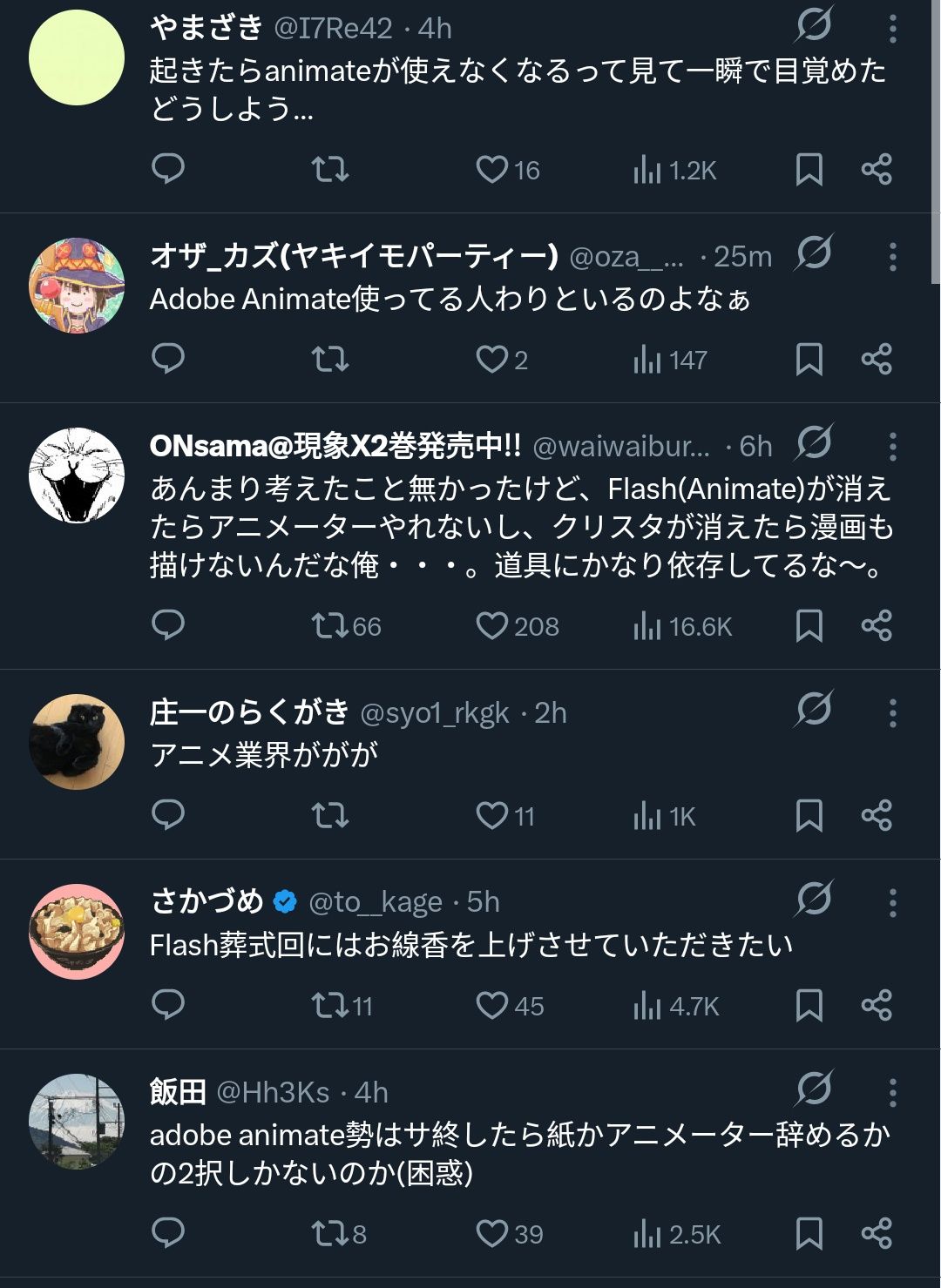Open ONsama's profile picture
This screenshot has height=1288, width=941.
pos(77,475)
